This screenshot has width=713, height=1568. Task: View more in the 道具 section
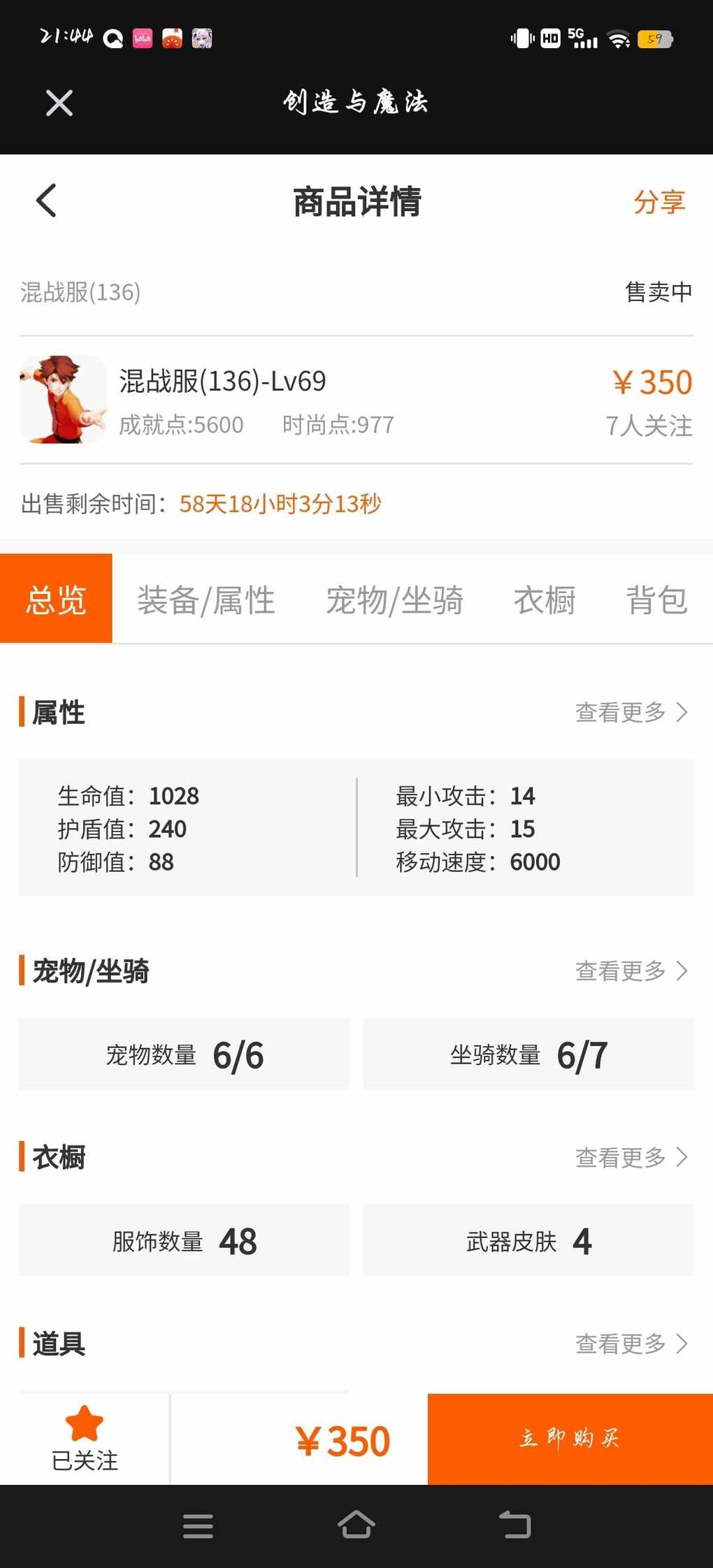click(631, 1343)
